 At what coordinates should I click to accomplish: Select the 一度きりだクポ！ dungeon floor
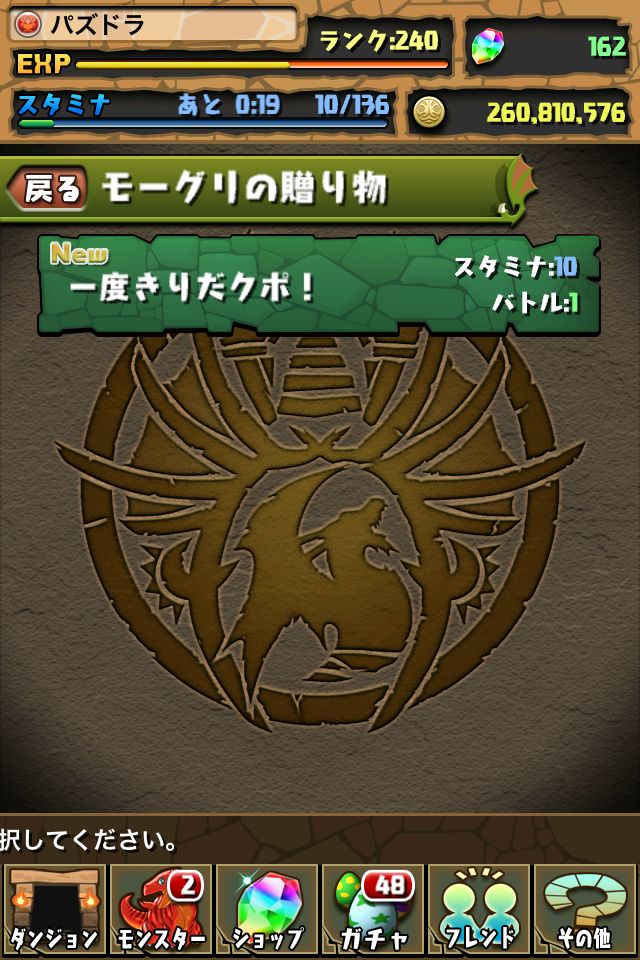318,285
